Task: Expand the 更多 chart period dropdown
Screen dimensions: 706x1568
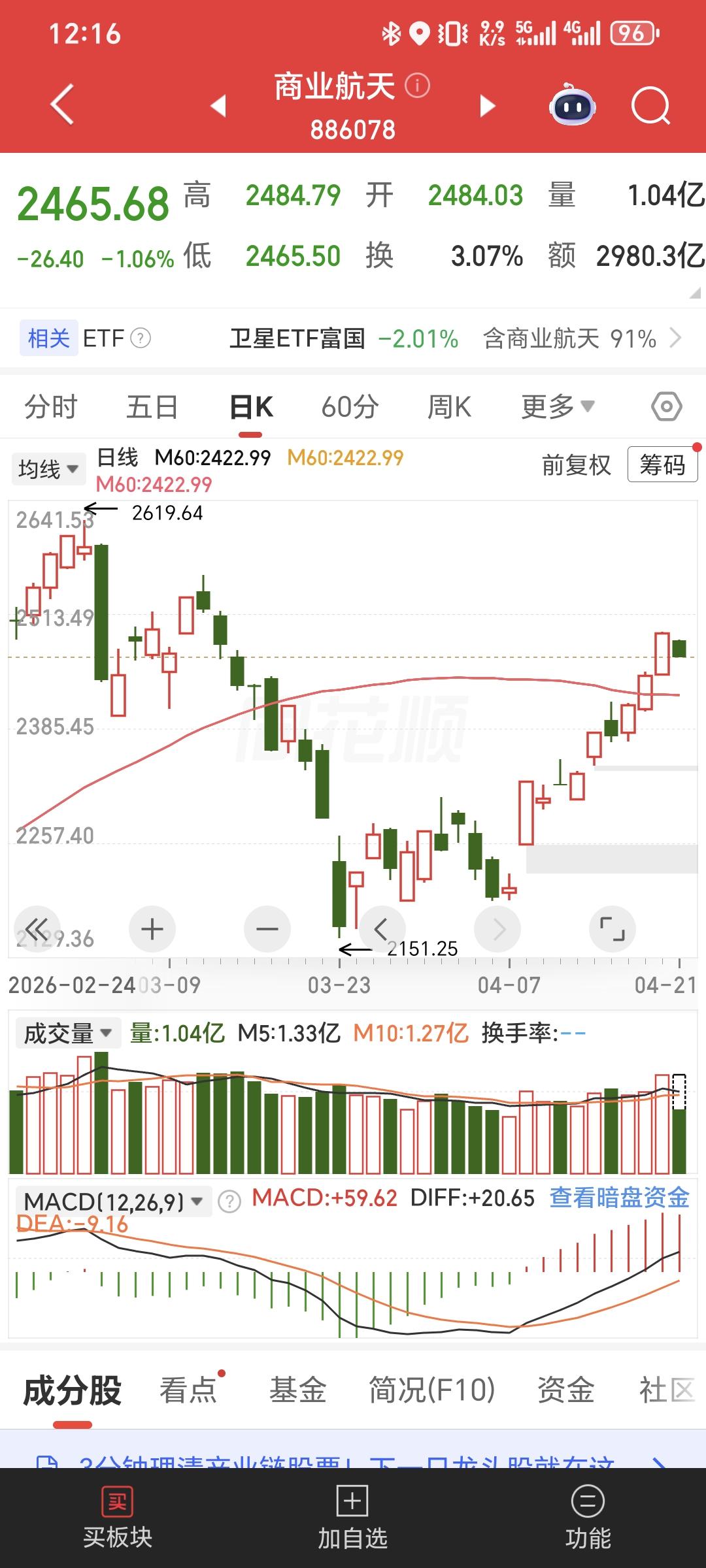Action: point(558,407)
